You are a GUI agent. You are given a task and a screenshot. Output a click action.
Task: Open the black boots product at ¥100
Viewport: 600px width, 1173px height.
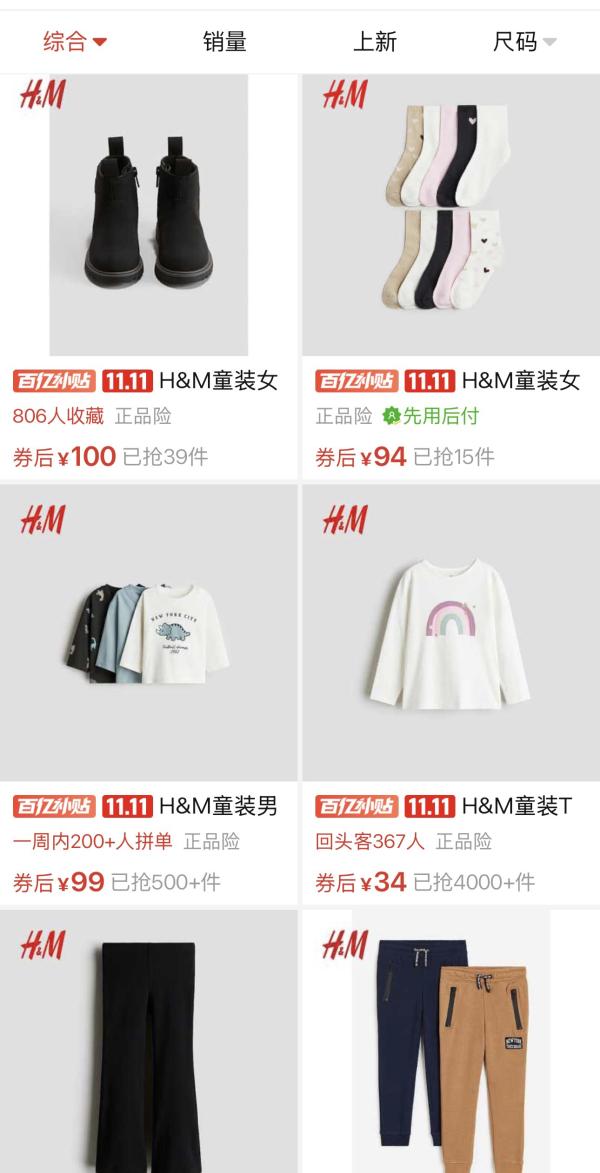[148, 277]
